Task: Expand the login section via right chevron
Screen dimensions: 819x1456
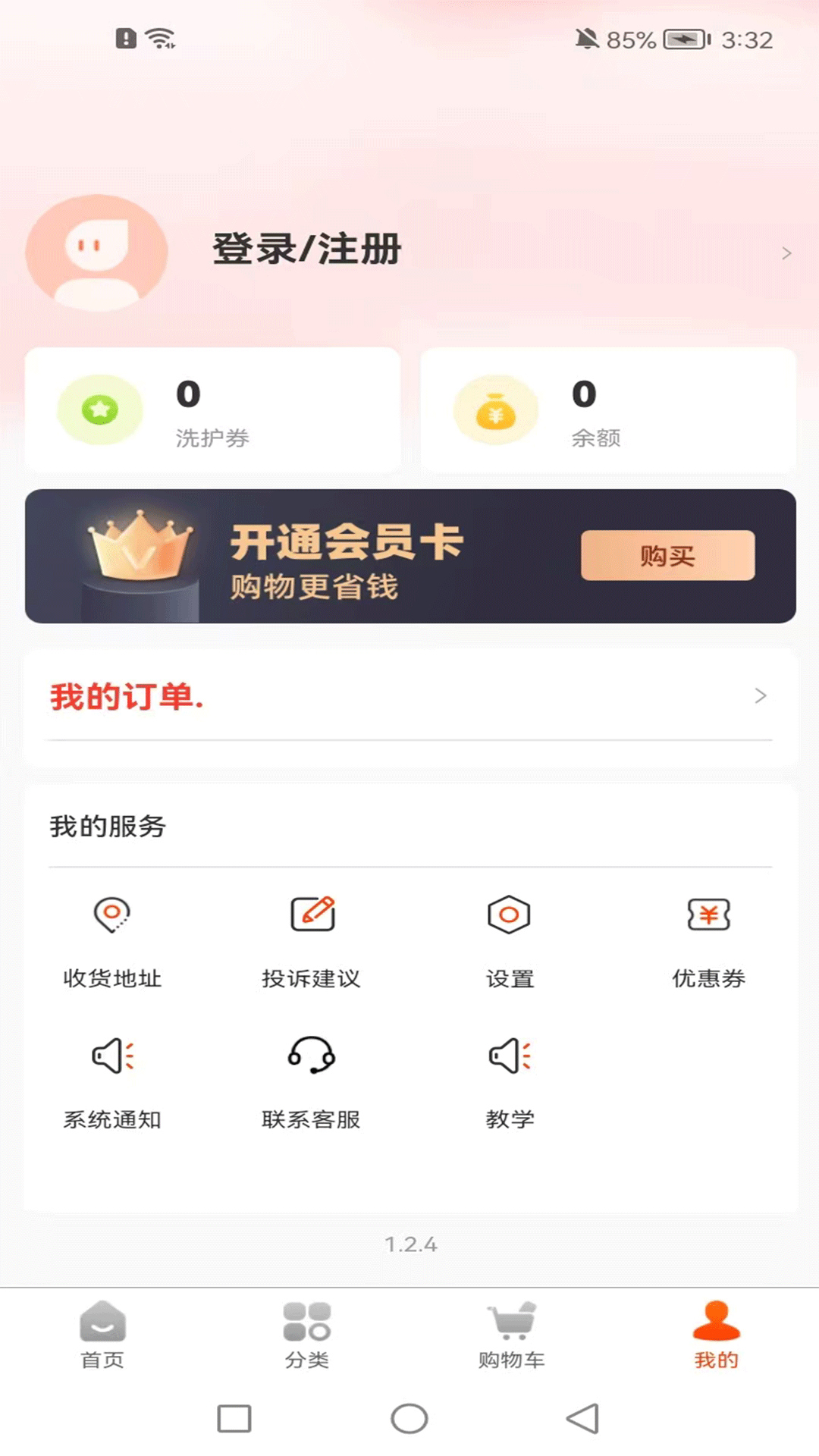Action: click(x=785, y=253)
